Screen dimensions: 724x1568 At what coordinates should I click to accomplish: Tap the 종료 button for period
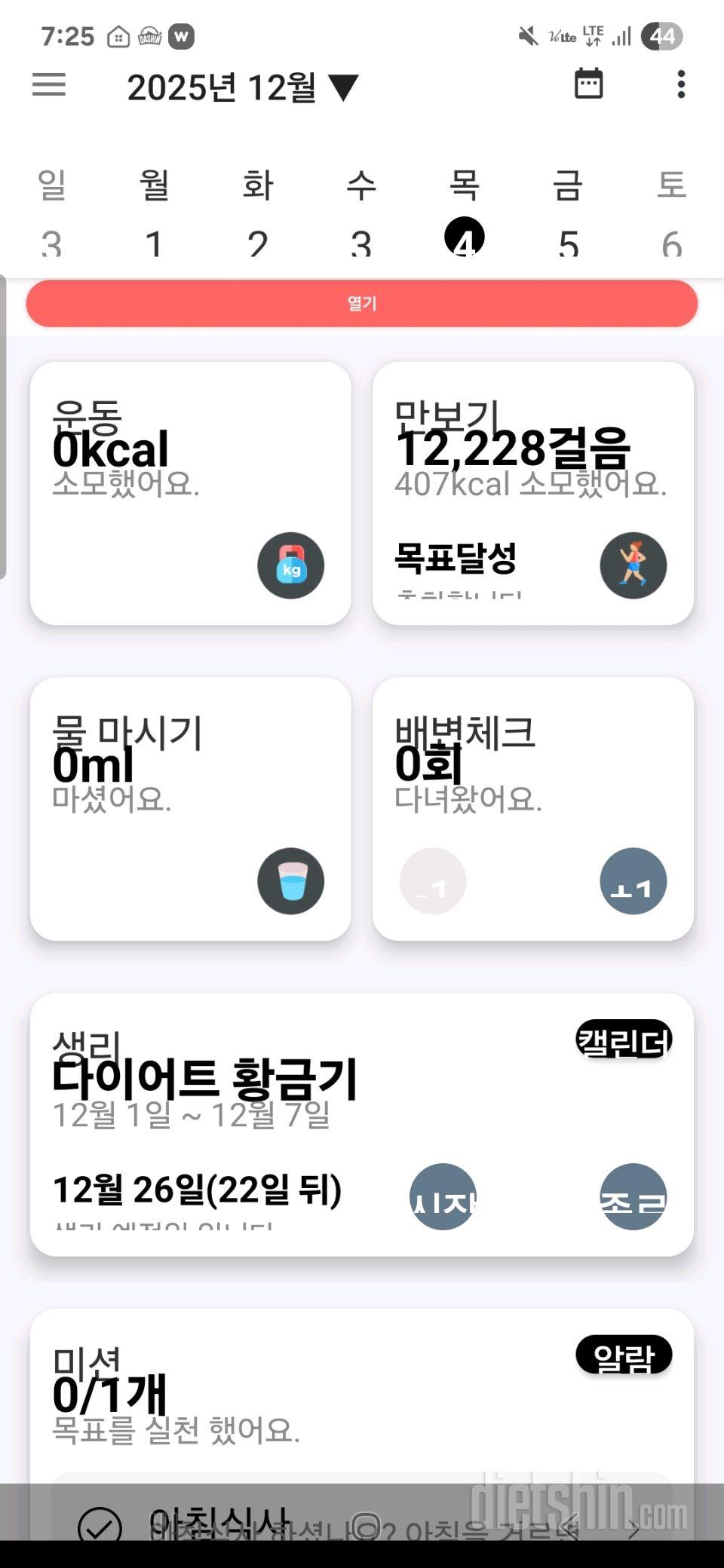point(633,1196)
